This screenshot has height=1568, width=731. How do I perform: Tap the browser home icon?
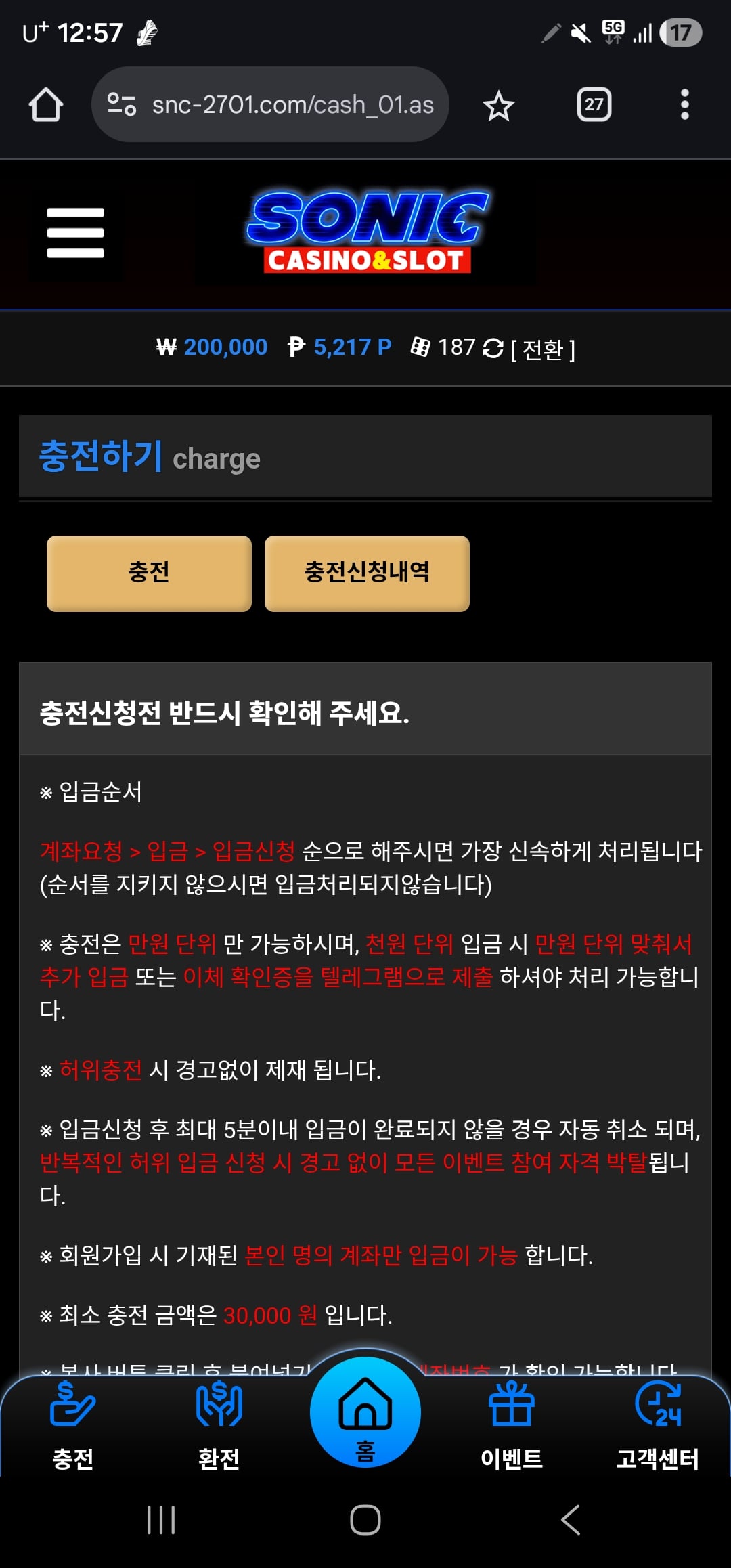coord(46,105)
